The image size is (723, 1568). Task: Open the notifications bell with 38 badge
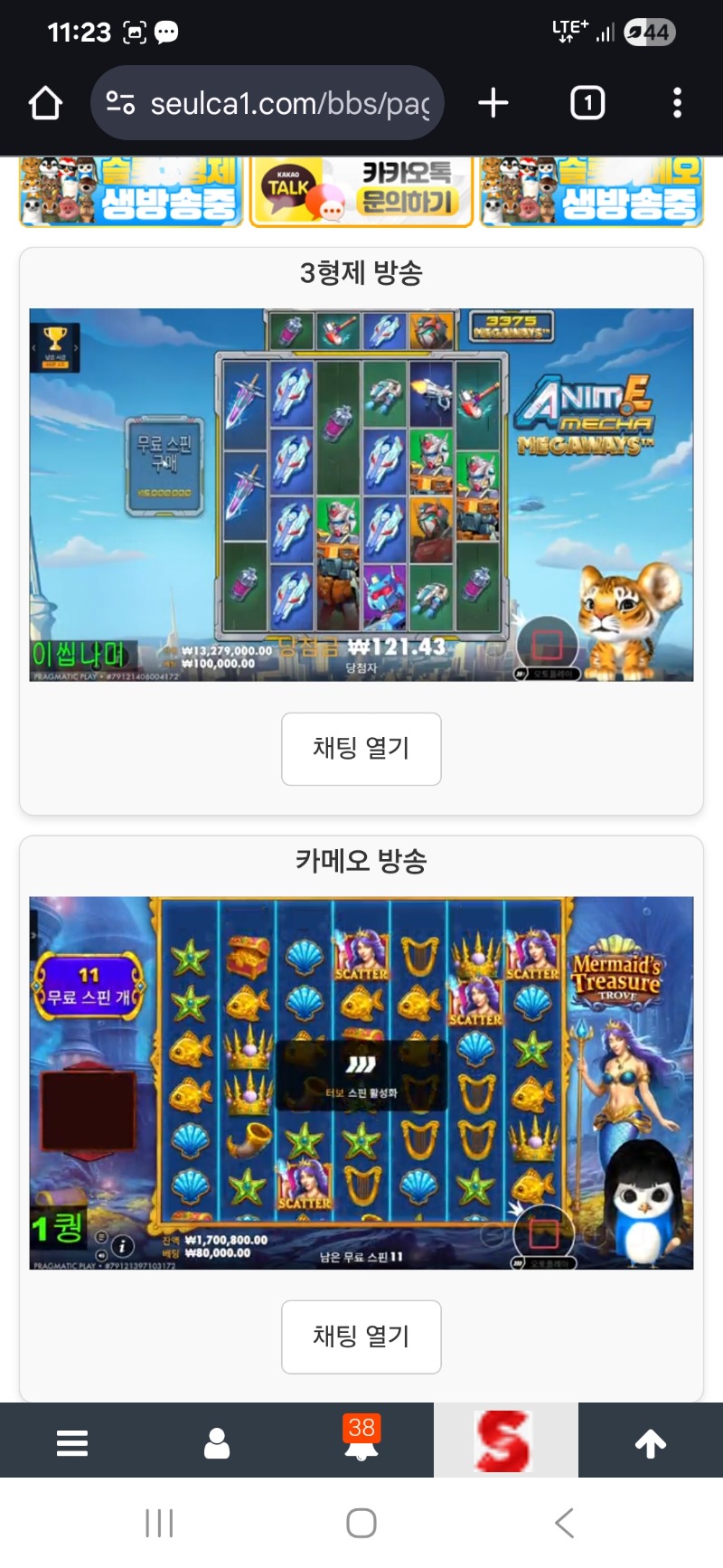(x=361, y=1439)
